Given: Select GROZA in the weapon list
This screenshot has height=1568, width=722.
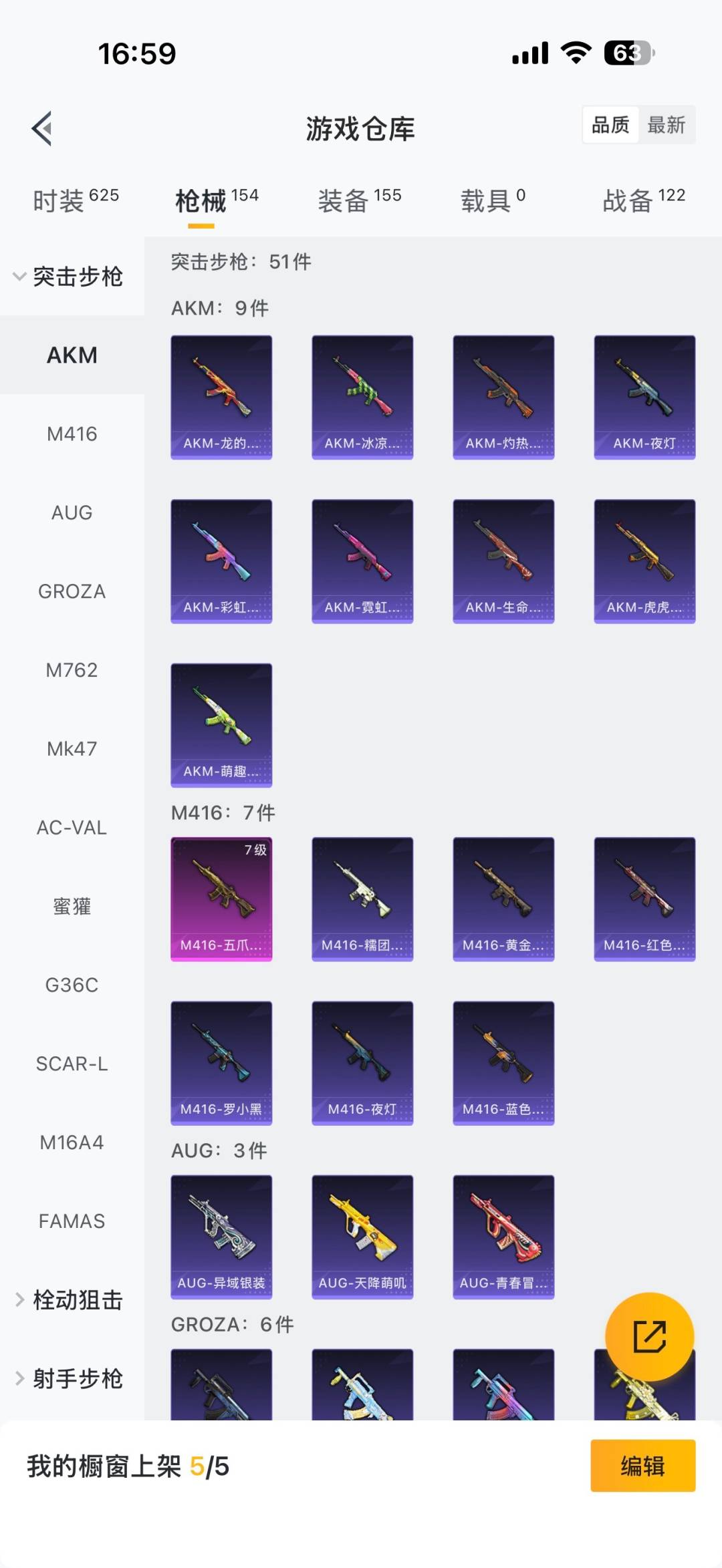Looking at the screenshot, I should [x=72, y=591].
